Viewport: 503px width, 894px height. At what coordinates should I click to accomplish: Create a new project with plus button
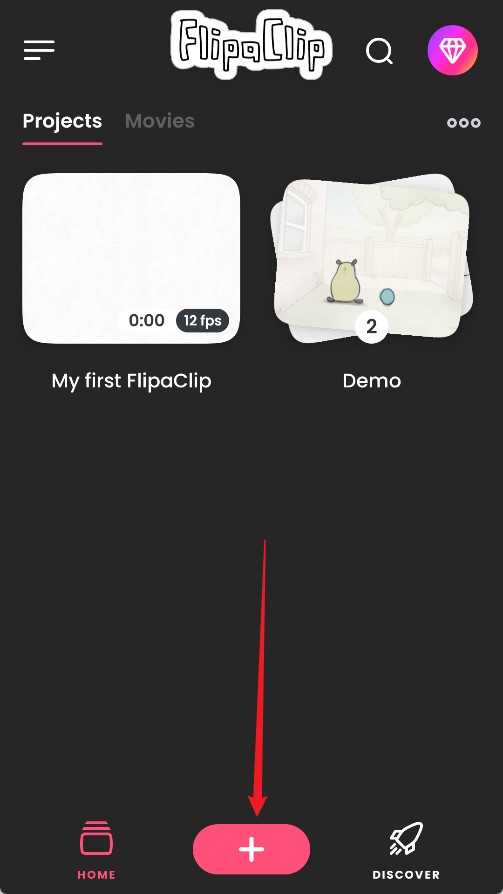252,850
